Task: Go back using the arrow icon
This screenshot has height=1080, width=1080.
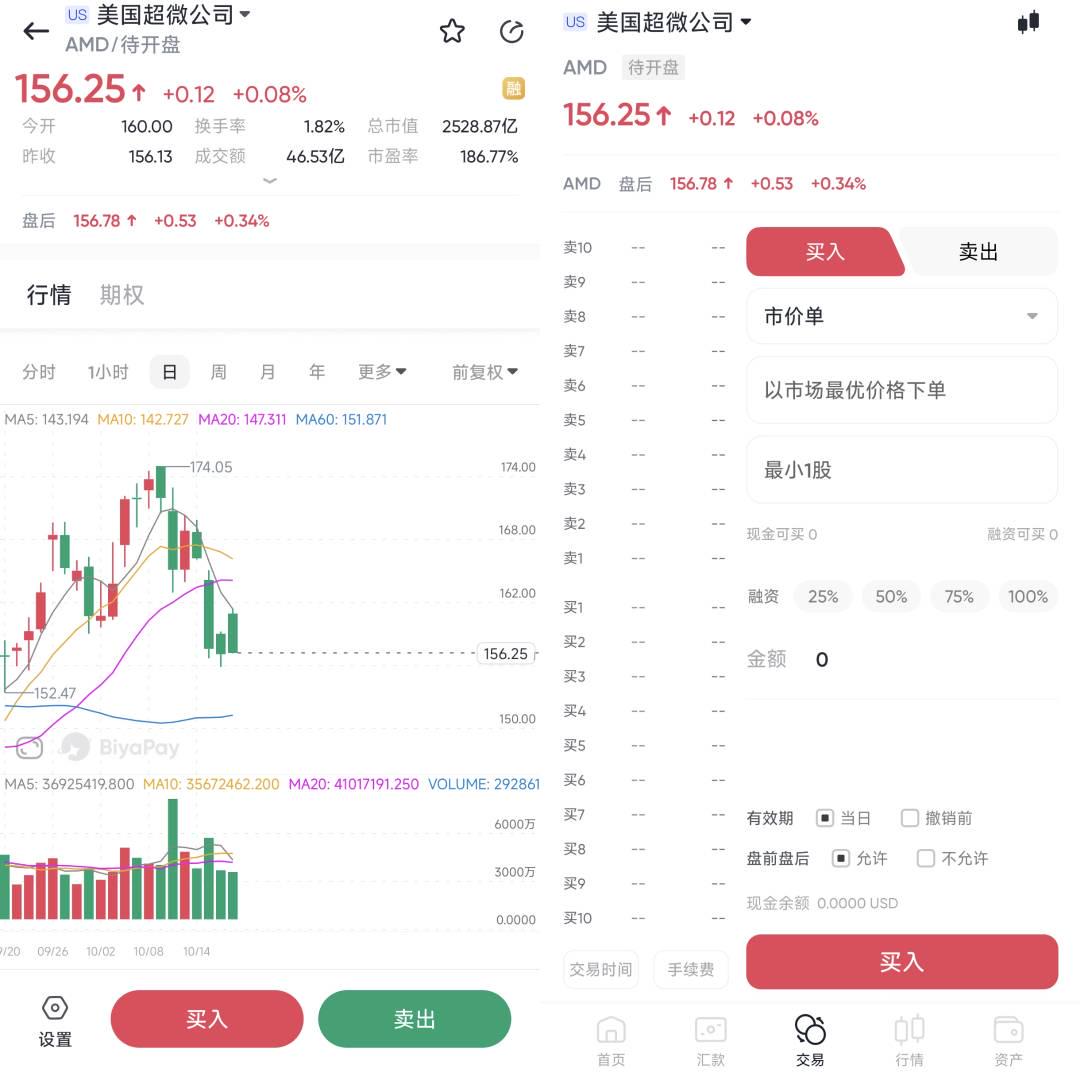Action: [x=36, y=31]
